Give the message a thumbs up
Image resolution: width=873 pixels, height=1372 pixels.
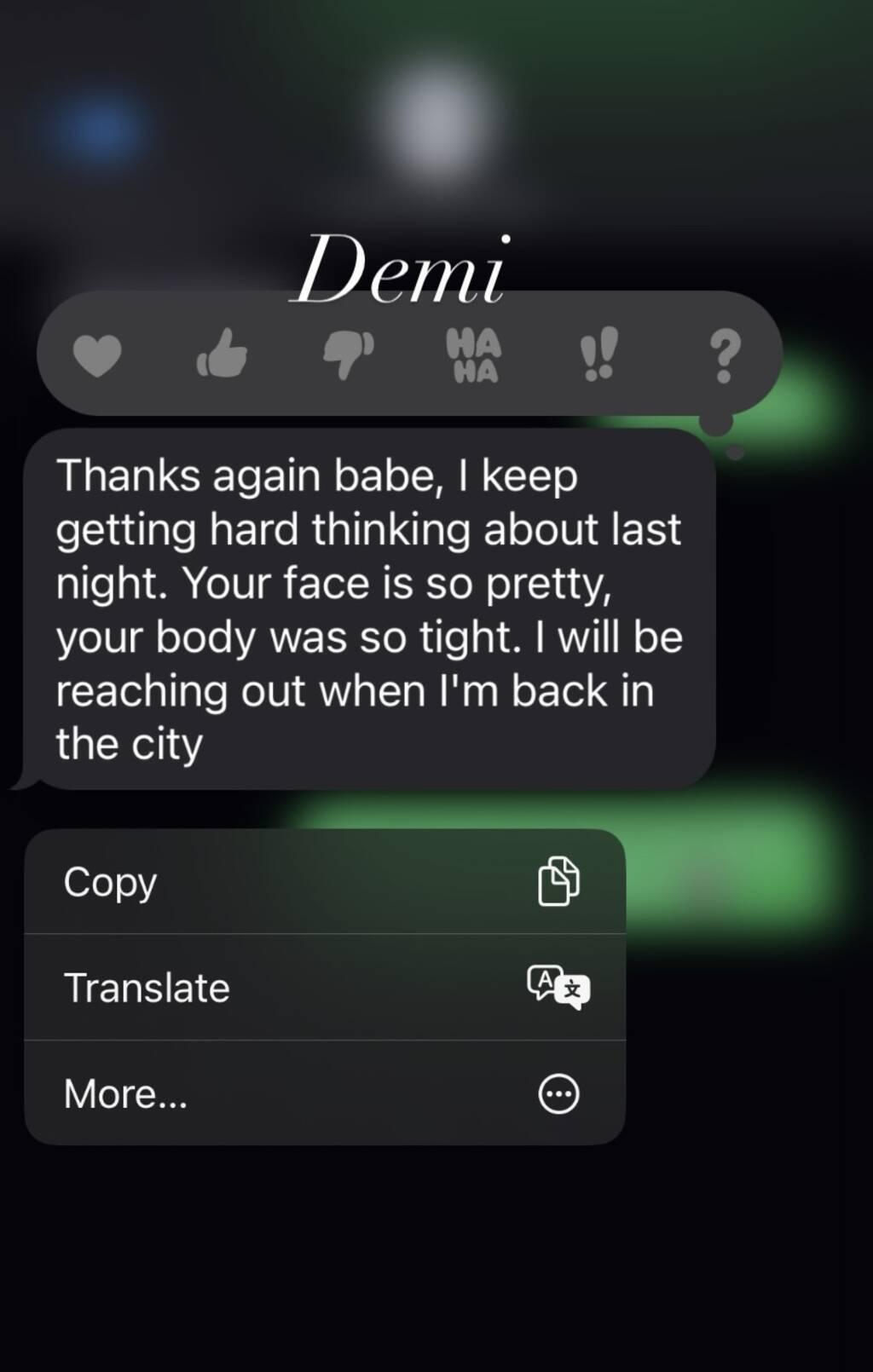223,354
